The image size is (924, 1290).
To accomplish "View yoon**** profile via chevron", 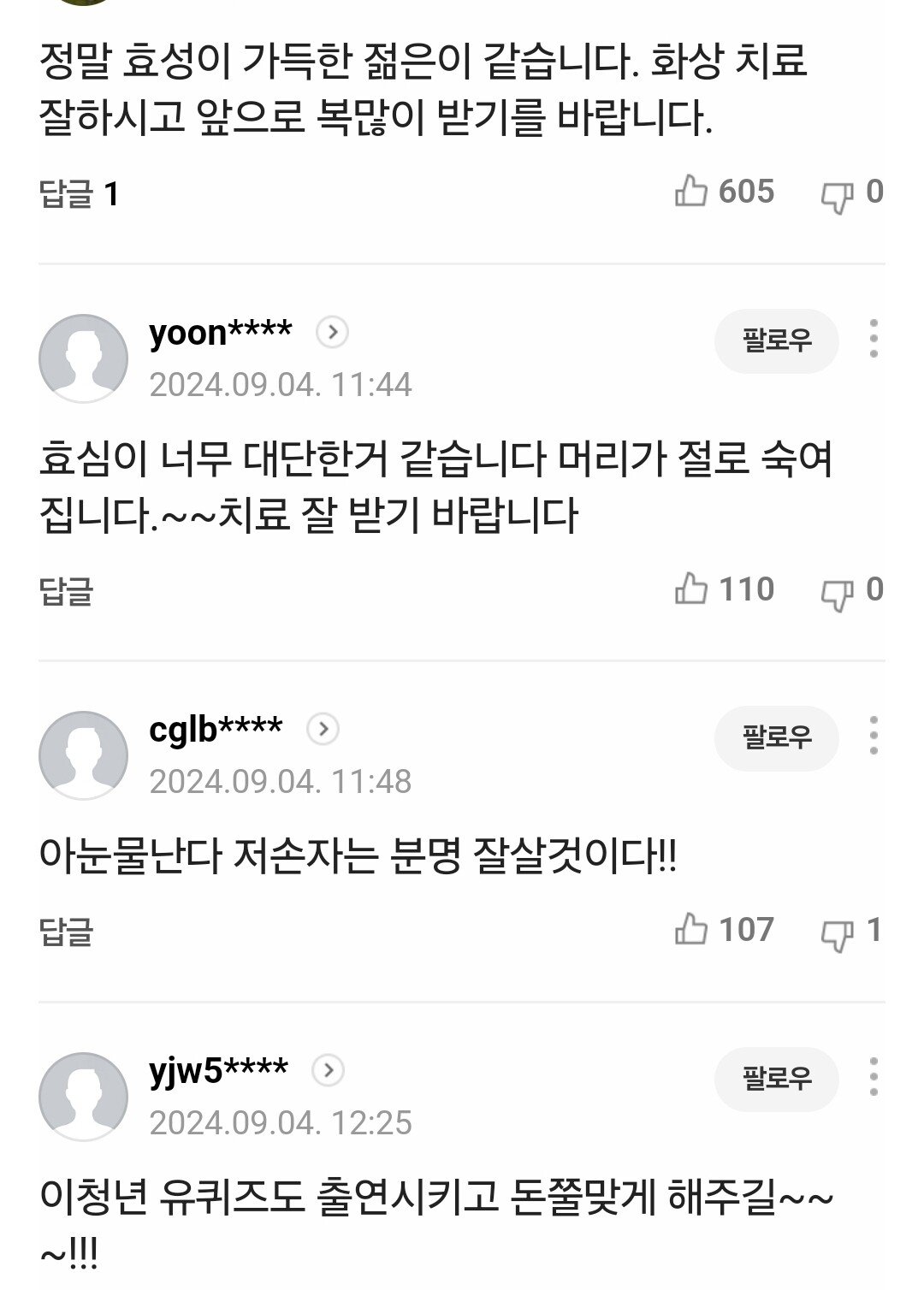I will 332,332.
